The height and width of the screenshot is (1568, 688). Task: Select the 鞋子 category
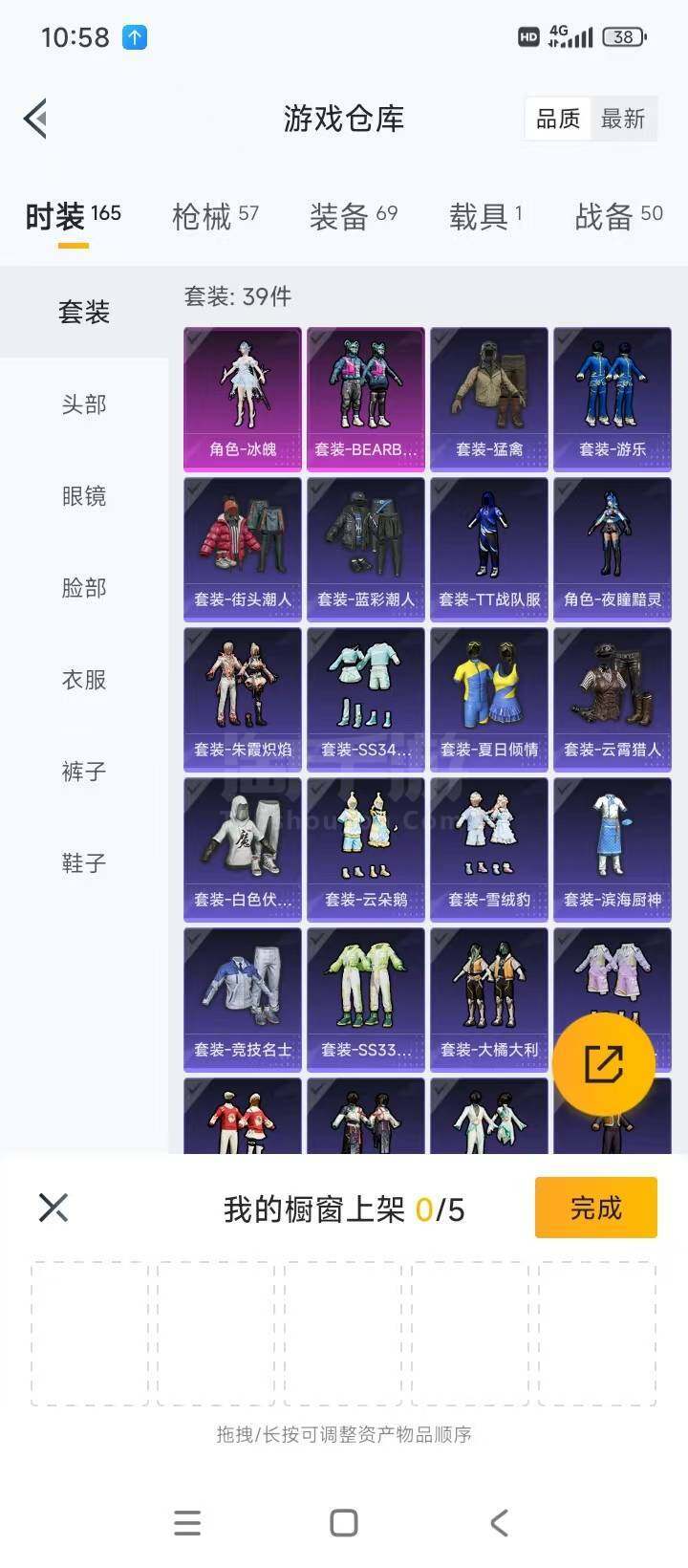84,863
